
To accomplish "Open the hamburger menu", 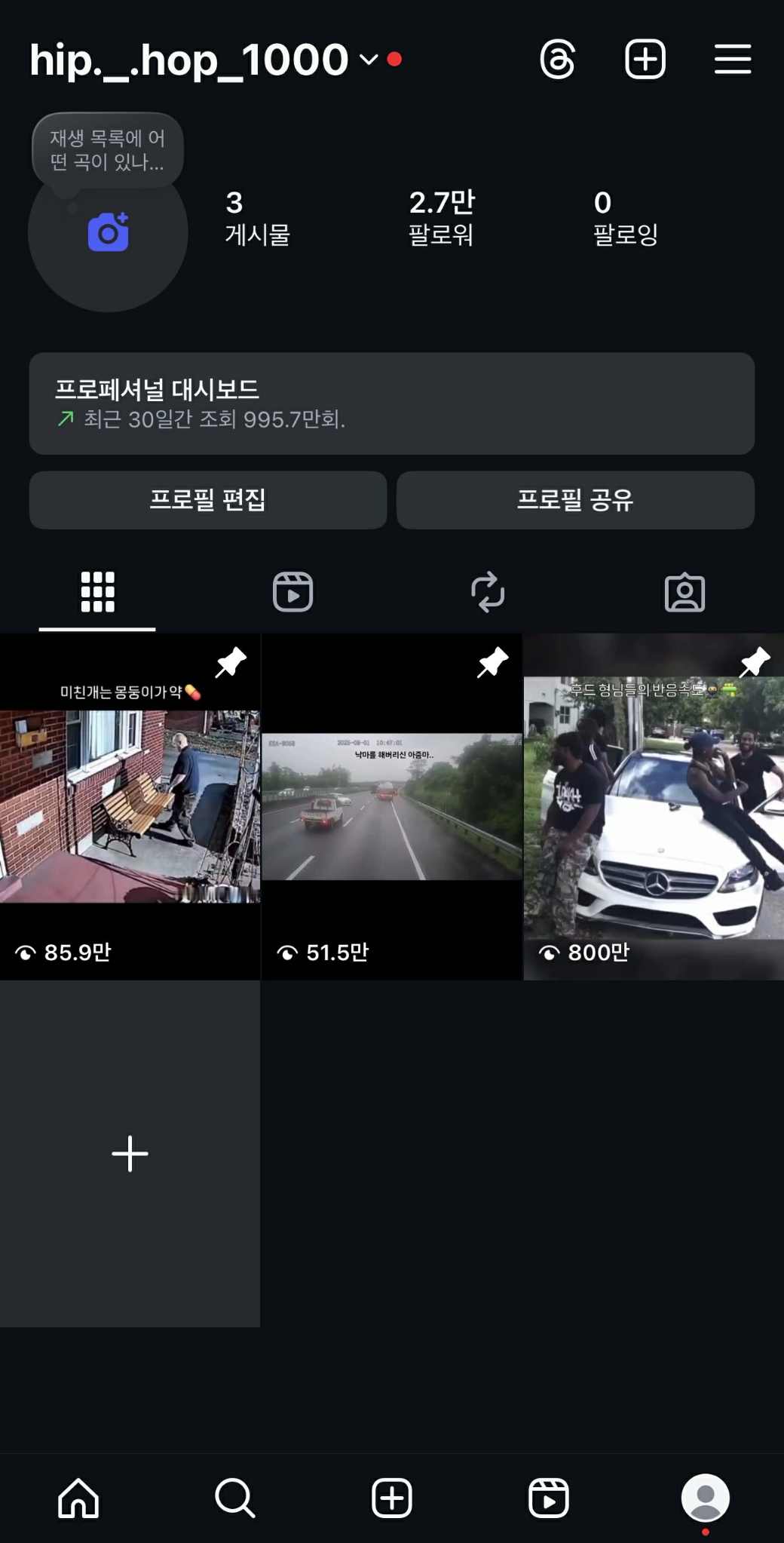I will tap(733, 60).
